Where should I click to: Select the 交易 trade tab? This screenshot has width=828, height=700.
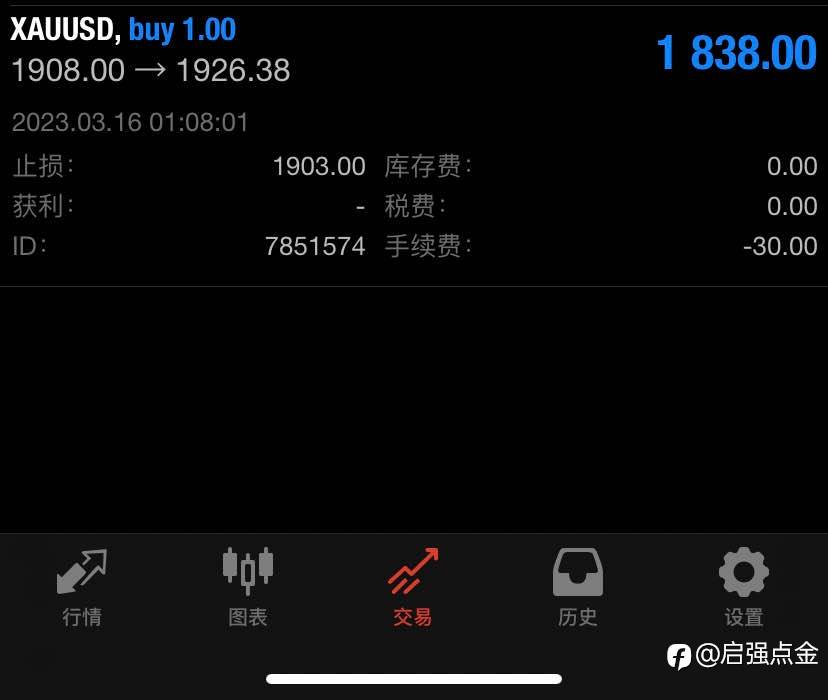click(413, 587)
